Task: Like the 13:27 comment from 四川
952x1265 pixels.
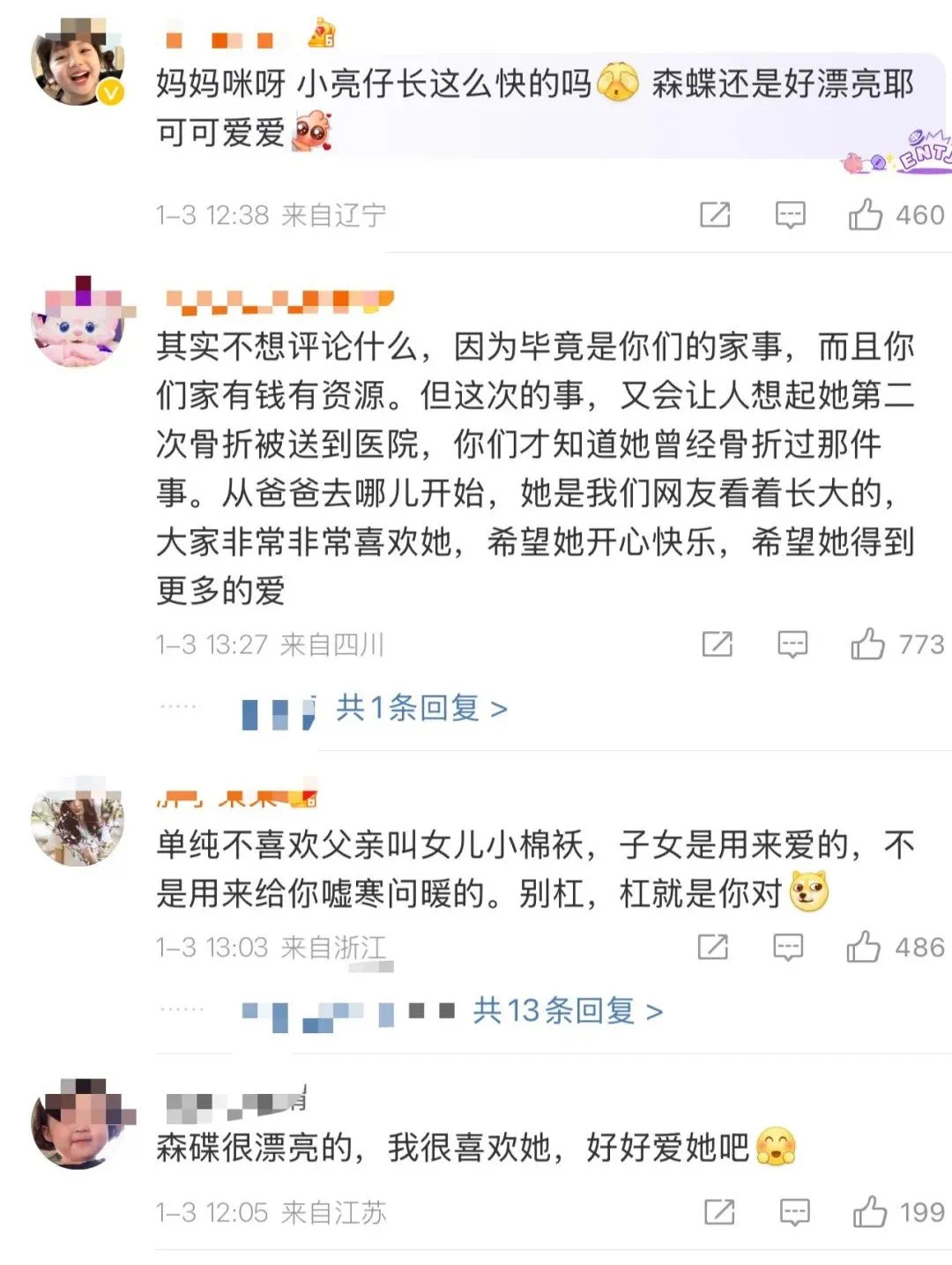Action: (868, 644)
